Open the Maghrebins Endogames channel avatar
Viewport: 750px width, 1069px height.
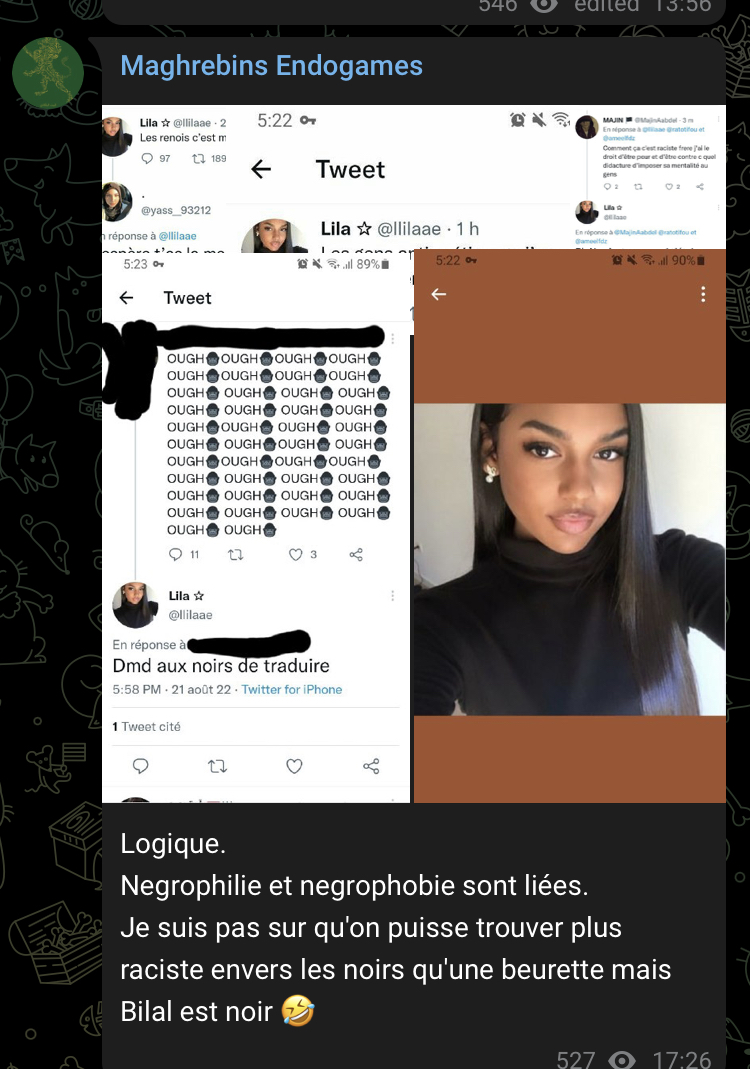(48, 73)
